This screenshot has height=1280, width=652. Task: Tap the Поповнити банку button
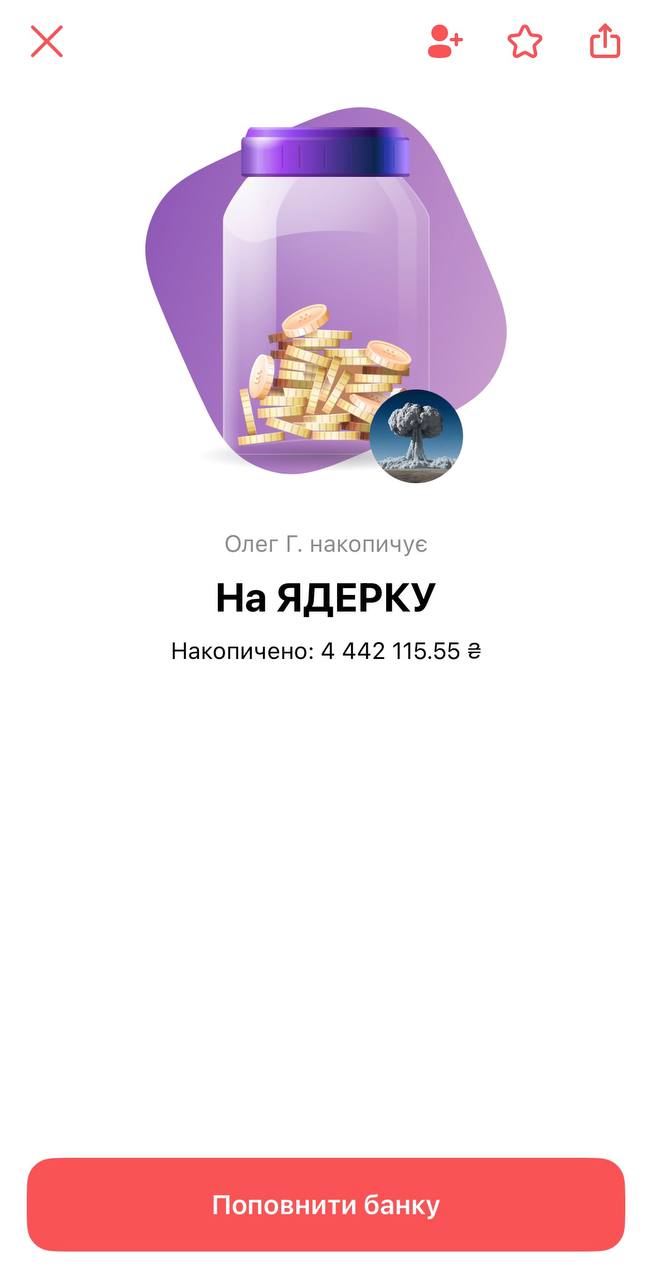(326, 1205)
